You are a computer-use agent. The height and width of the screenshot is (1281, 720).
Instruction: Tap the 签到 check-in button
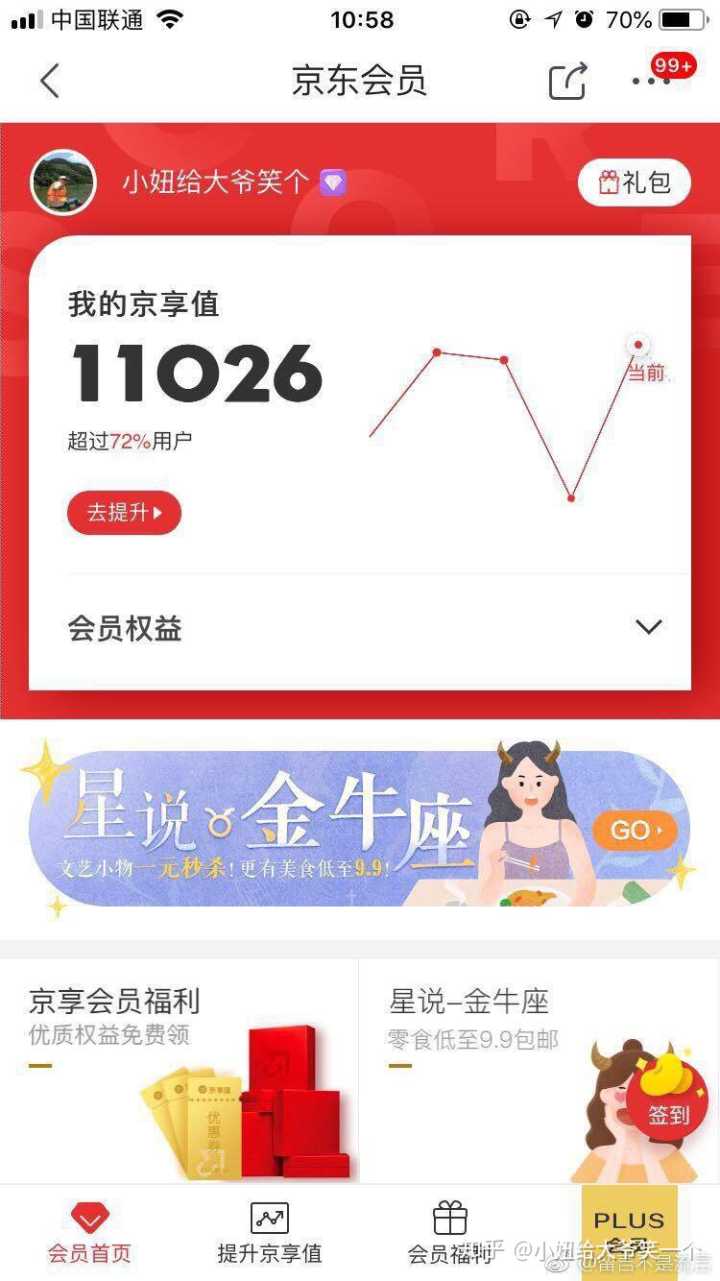click(x=668, y=1115)
